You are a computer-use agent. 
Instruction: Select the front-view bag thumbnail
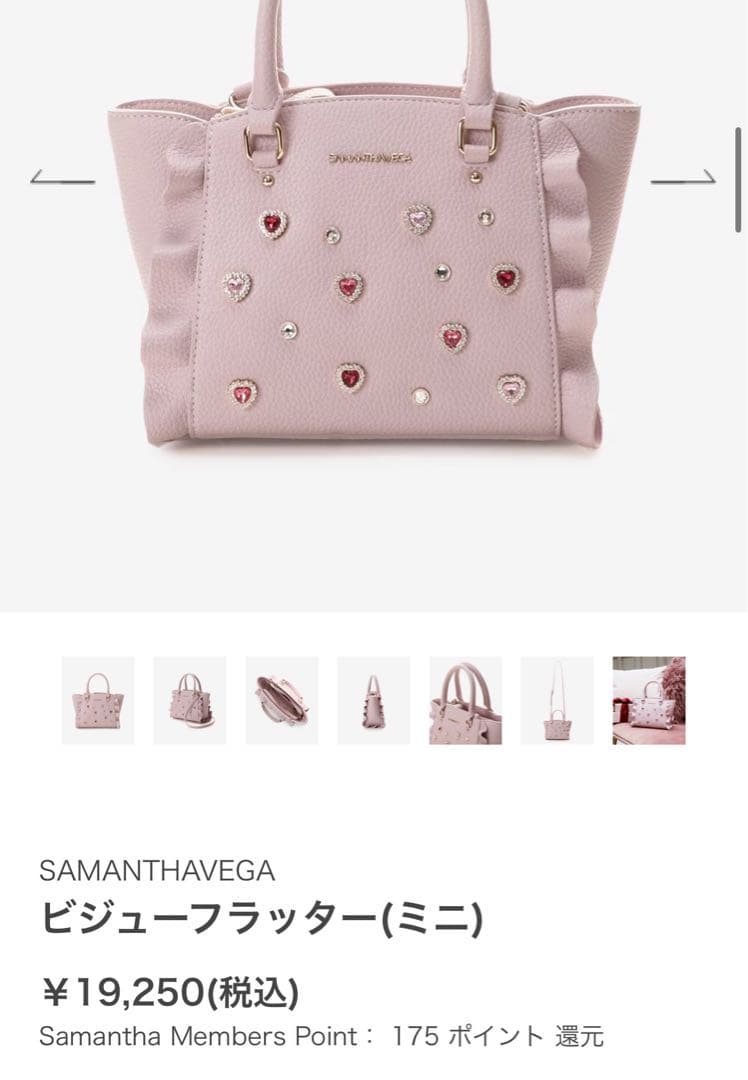coord(99,700)
